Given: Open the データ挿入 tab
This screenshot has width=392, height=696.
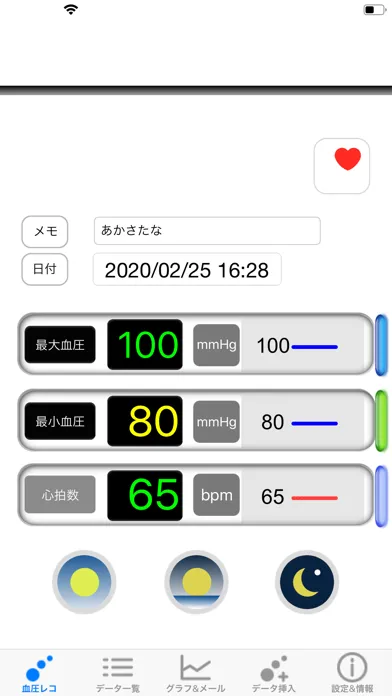Looking at the screenshot, I should (x=274, y=674).
